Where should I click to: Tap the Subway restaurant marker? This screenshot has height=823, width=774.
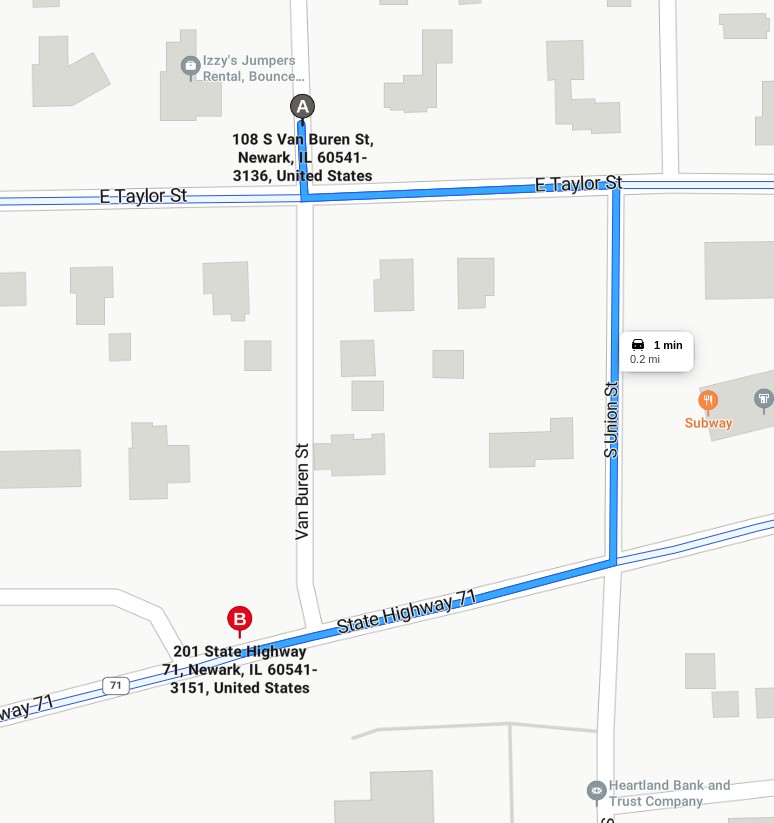tap(708, 401)
